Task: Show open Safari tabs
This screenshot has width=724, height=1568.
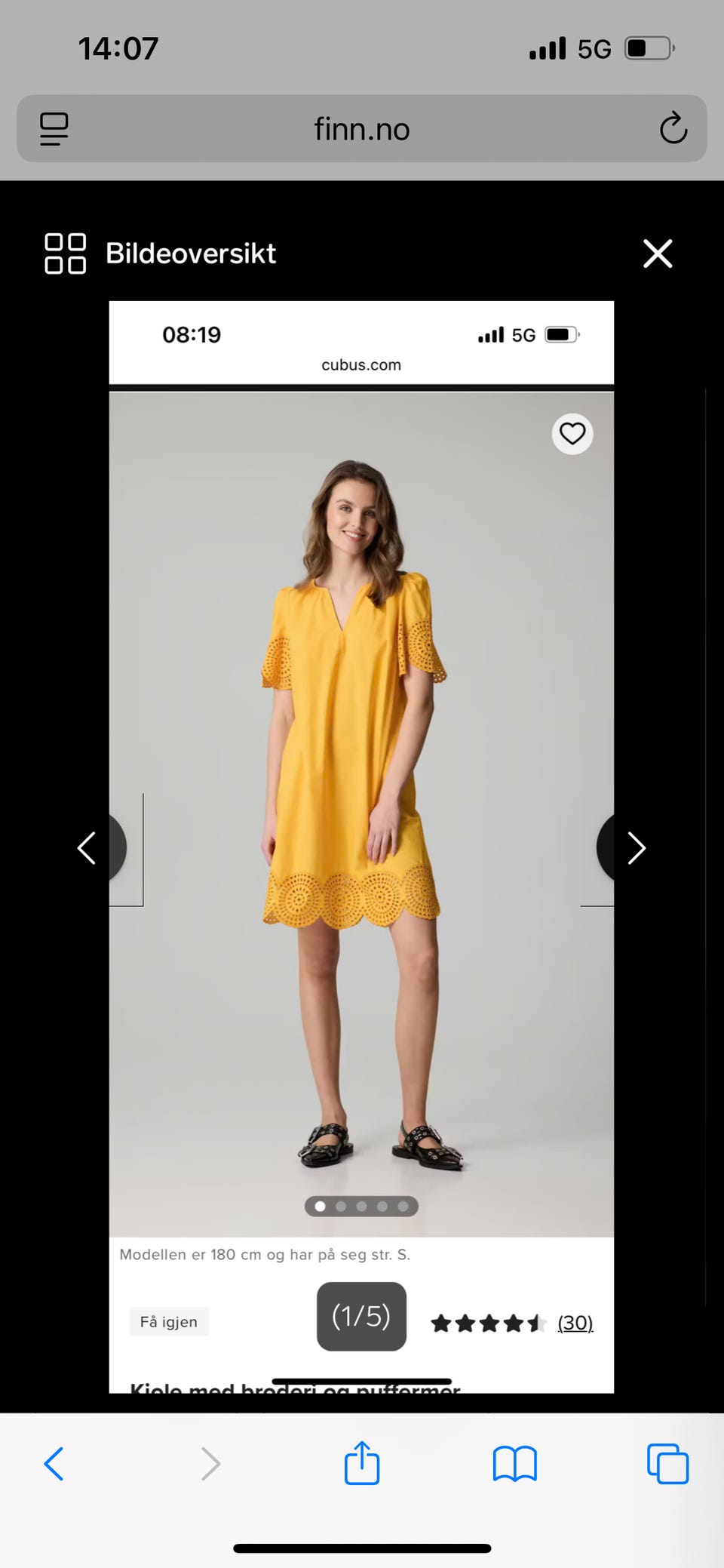Action: point(667,1464)
